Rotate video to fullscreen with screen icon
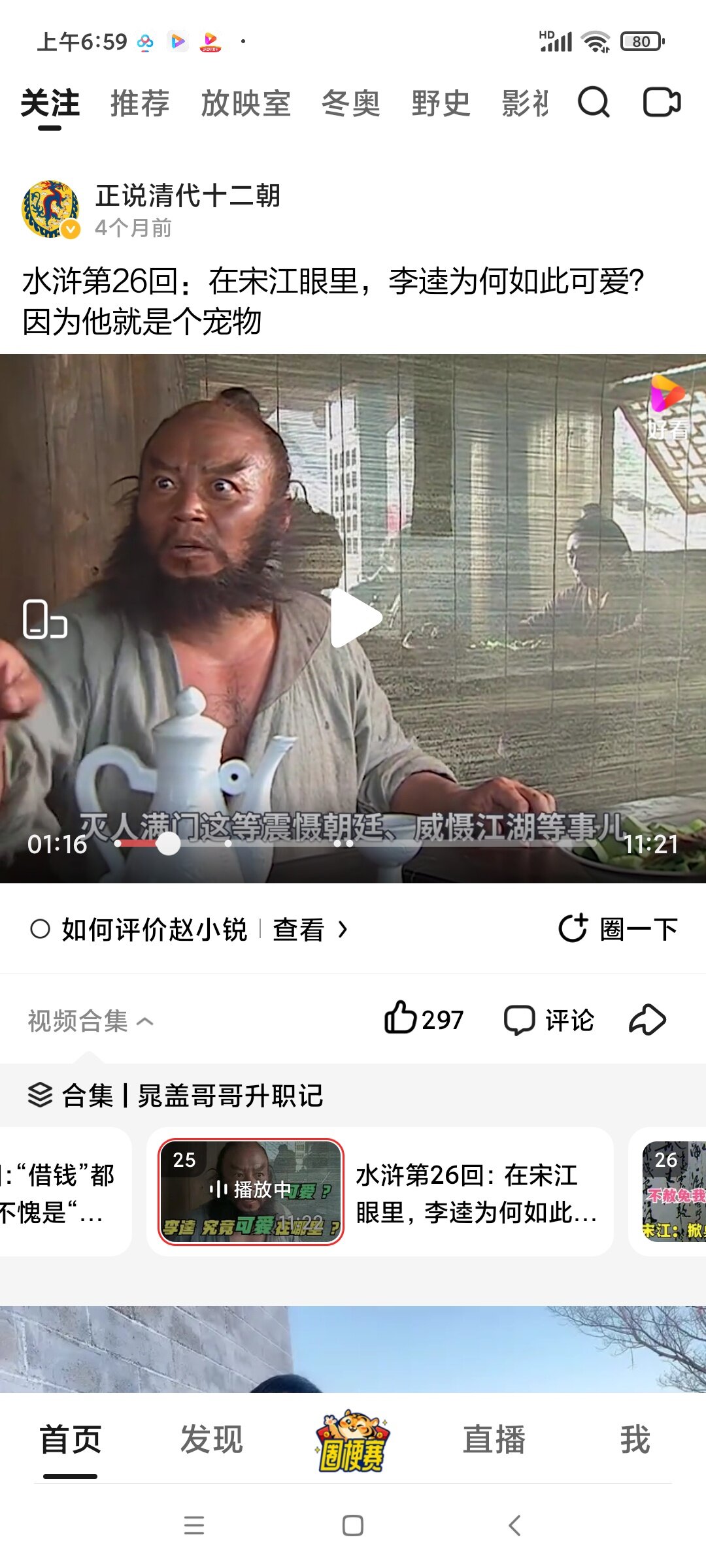 point(44,619)
